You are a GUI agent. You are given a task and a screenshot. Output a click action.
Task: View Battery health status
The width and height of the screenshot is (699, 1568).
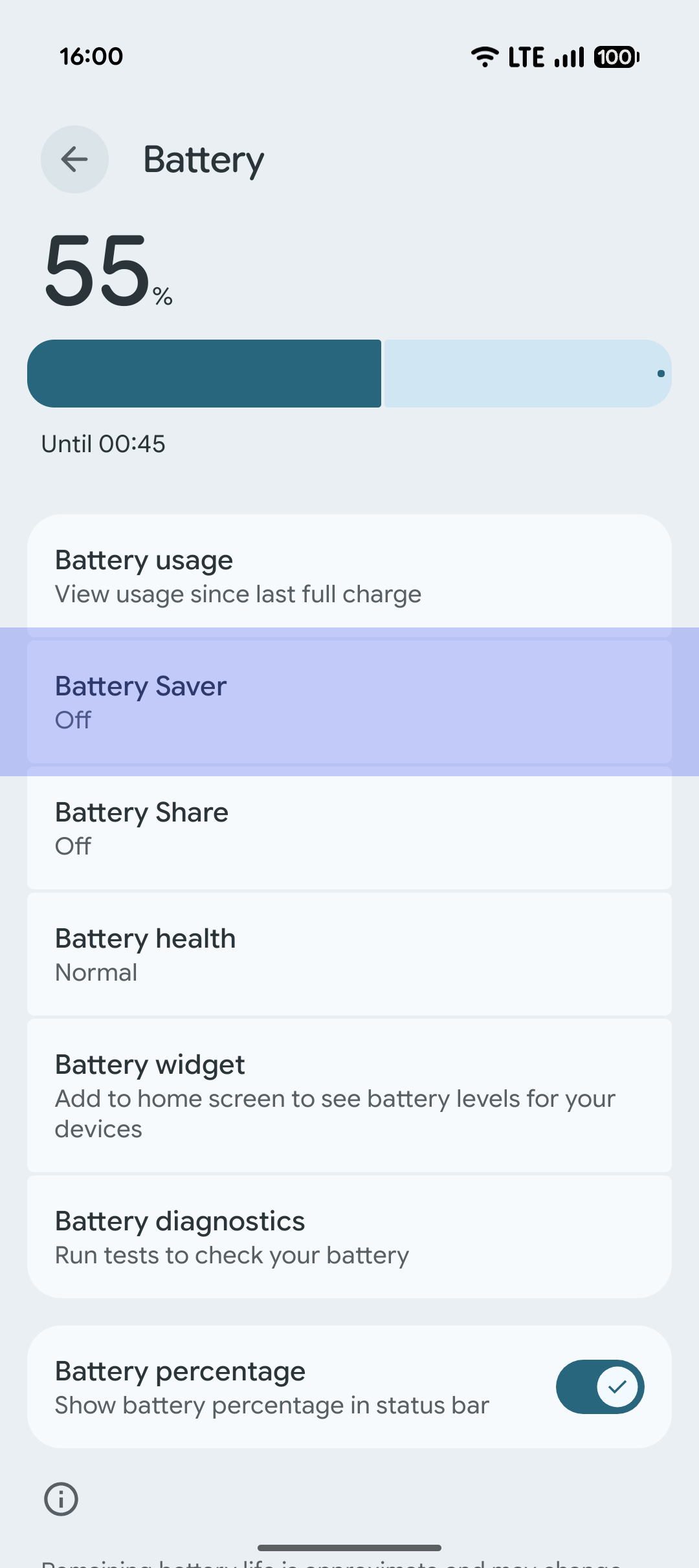pos(349,954)
